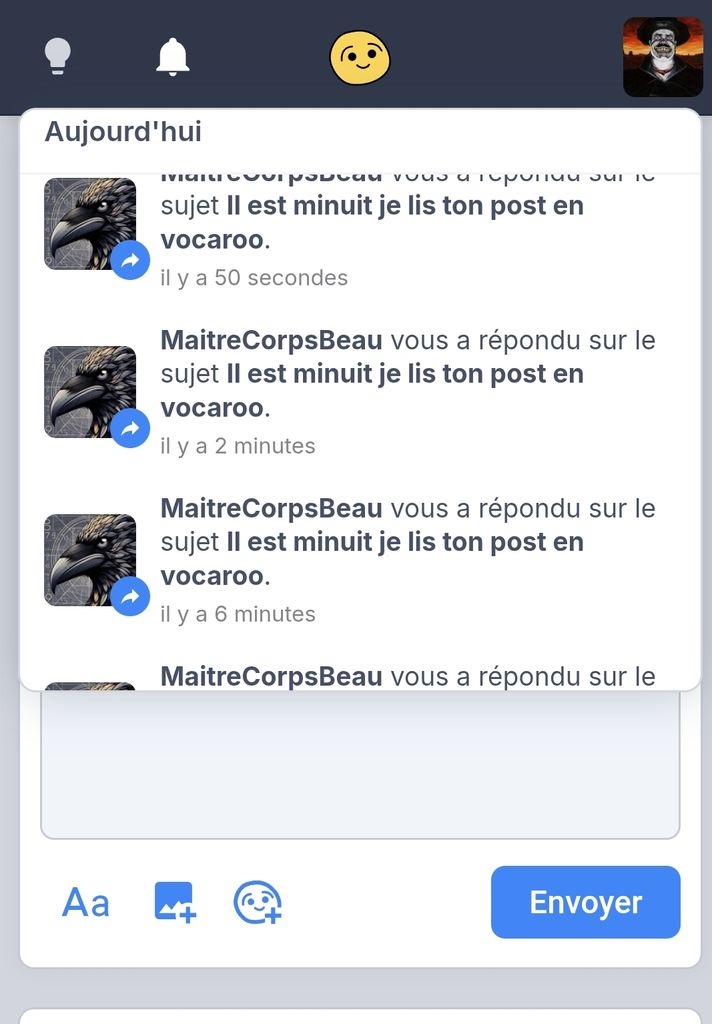Tap the yellow smiley logo
Viewport: 712px width, 1024px height.
click(x=360, y=57)
